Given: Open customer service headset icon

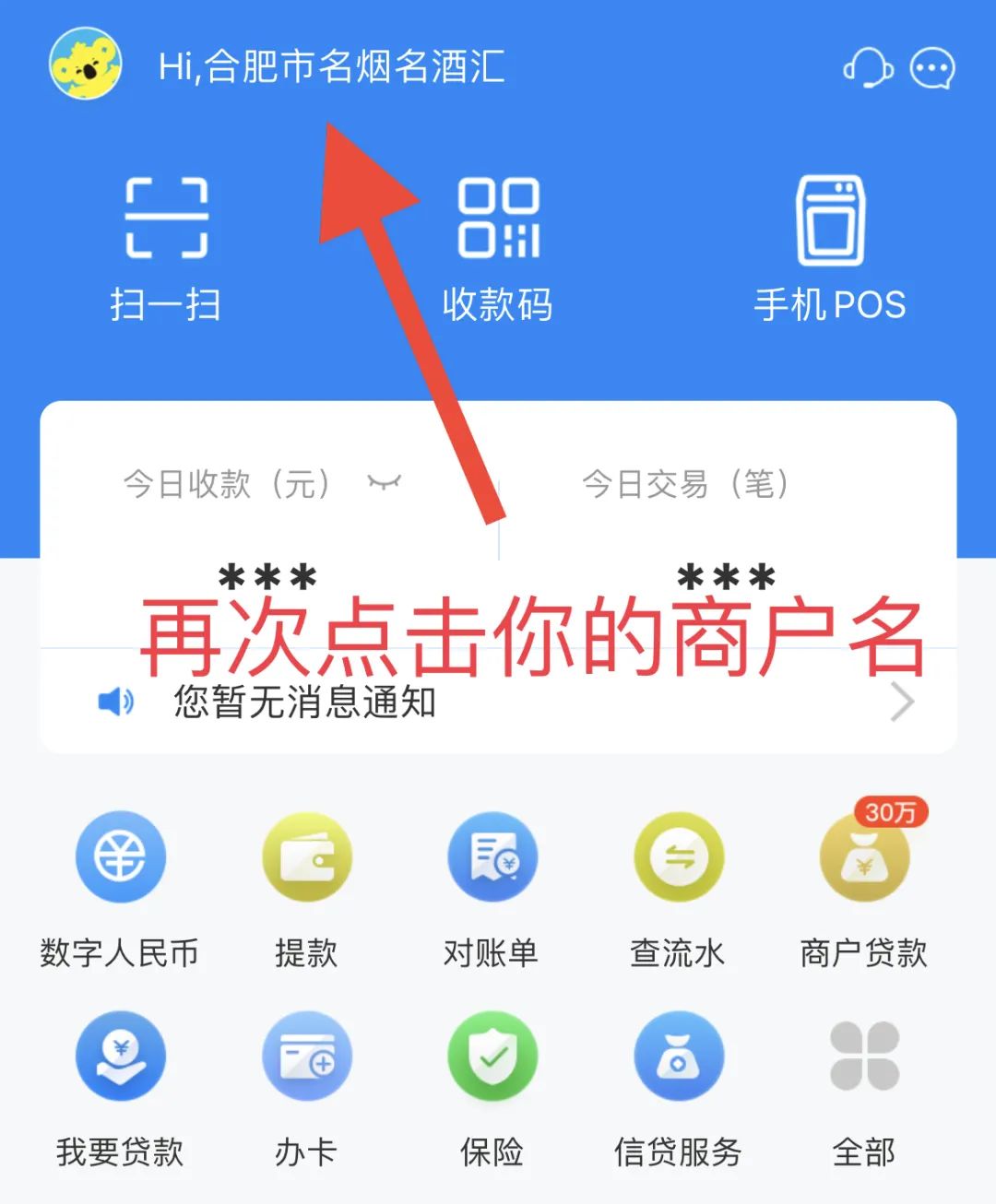Looking at the screenshot, I should (868, 68).
